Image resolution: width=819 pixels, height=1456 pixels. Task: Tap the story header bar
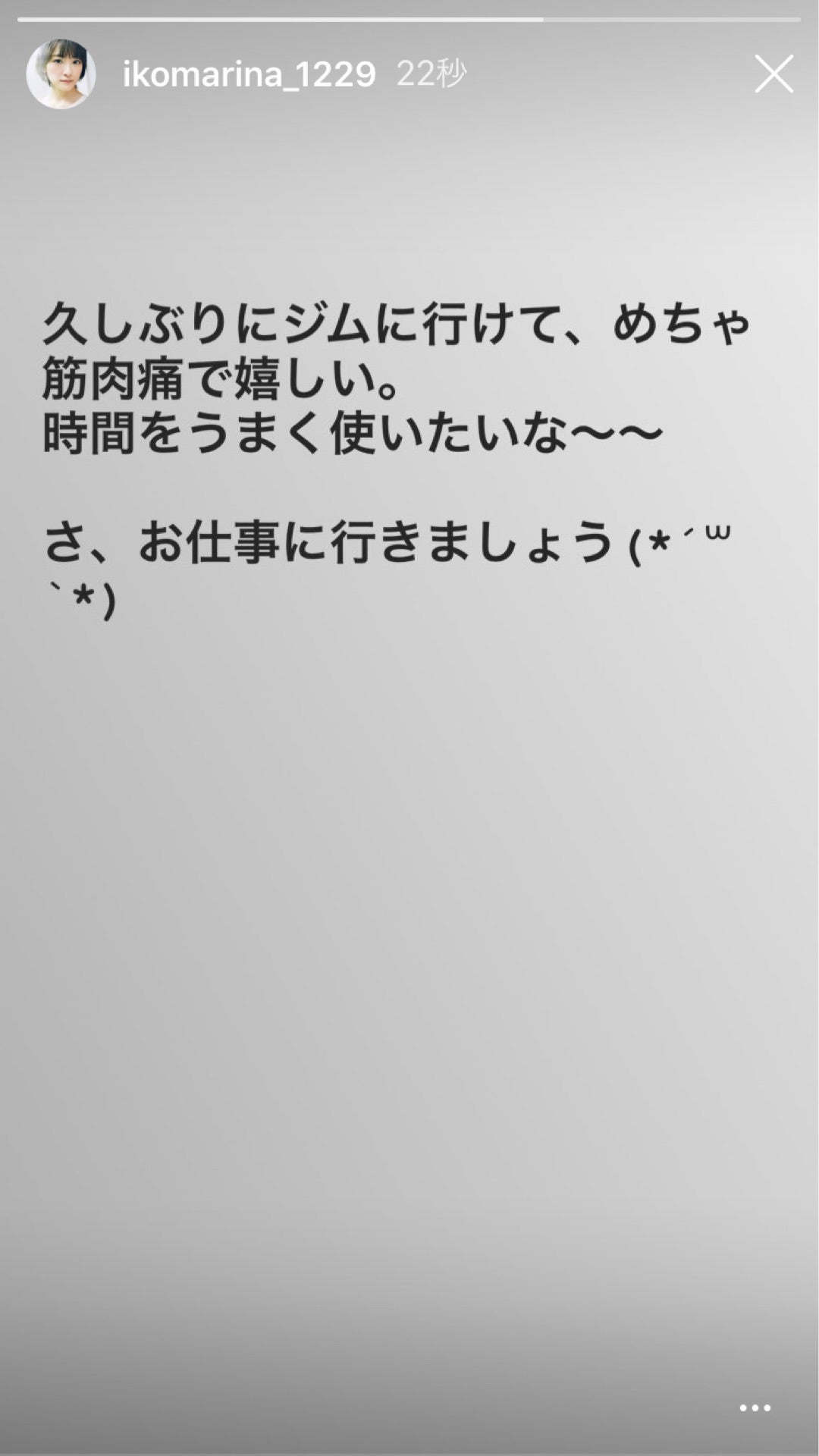pyautogui.click(x=409, y=74)
